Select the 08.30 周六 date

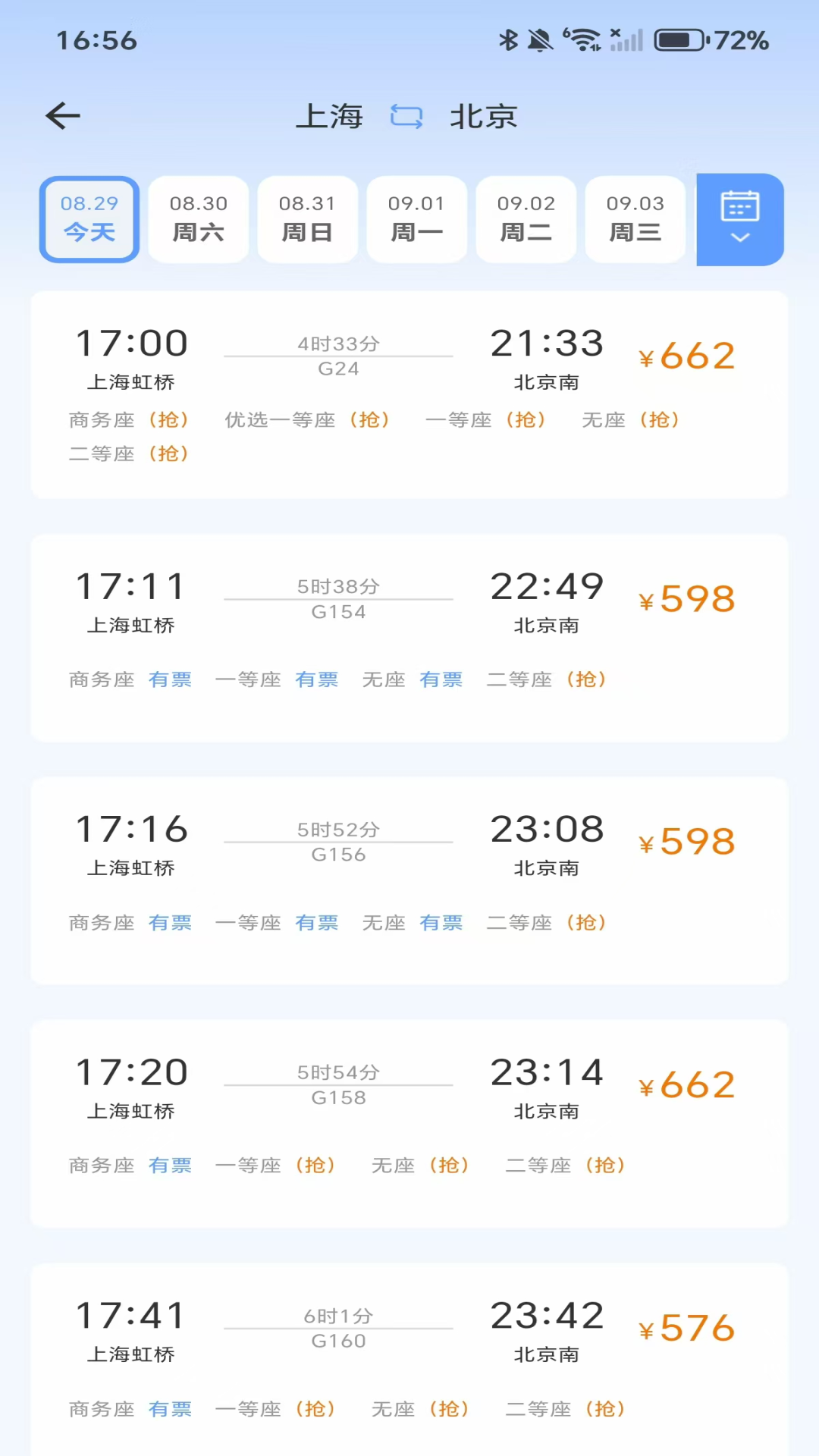(x=198, y=218)
